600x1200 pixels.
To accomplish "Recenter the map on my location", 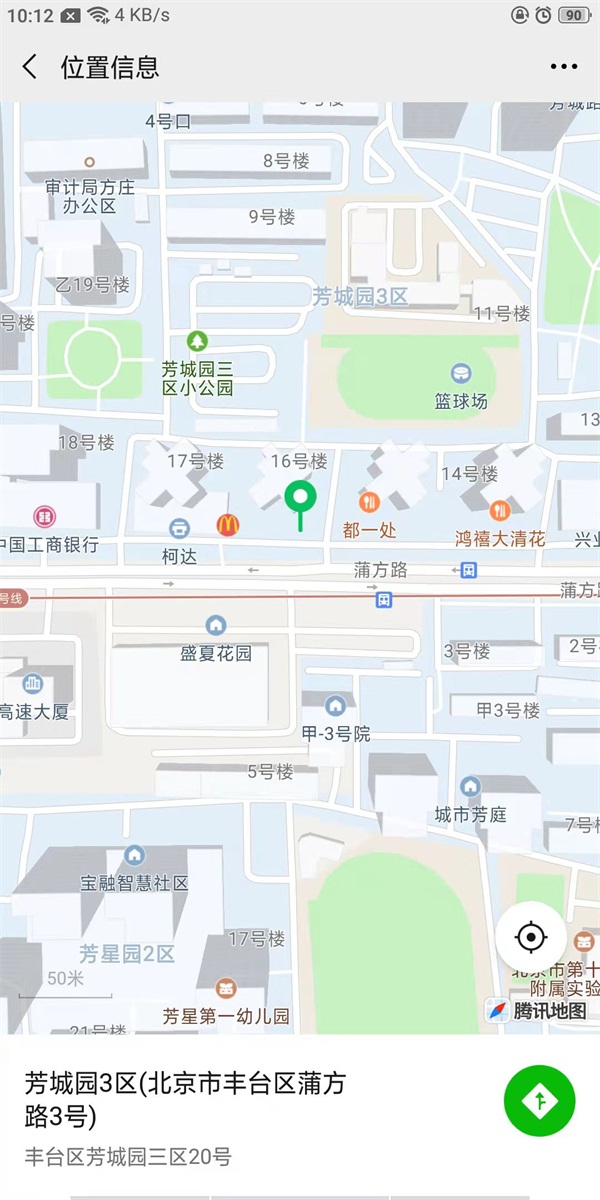I will click(531, 938).
